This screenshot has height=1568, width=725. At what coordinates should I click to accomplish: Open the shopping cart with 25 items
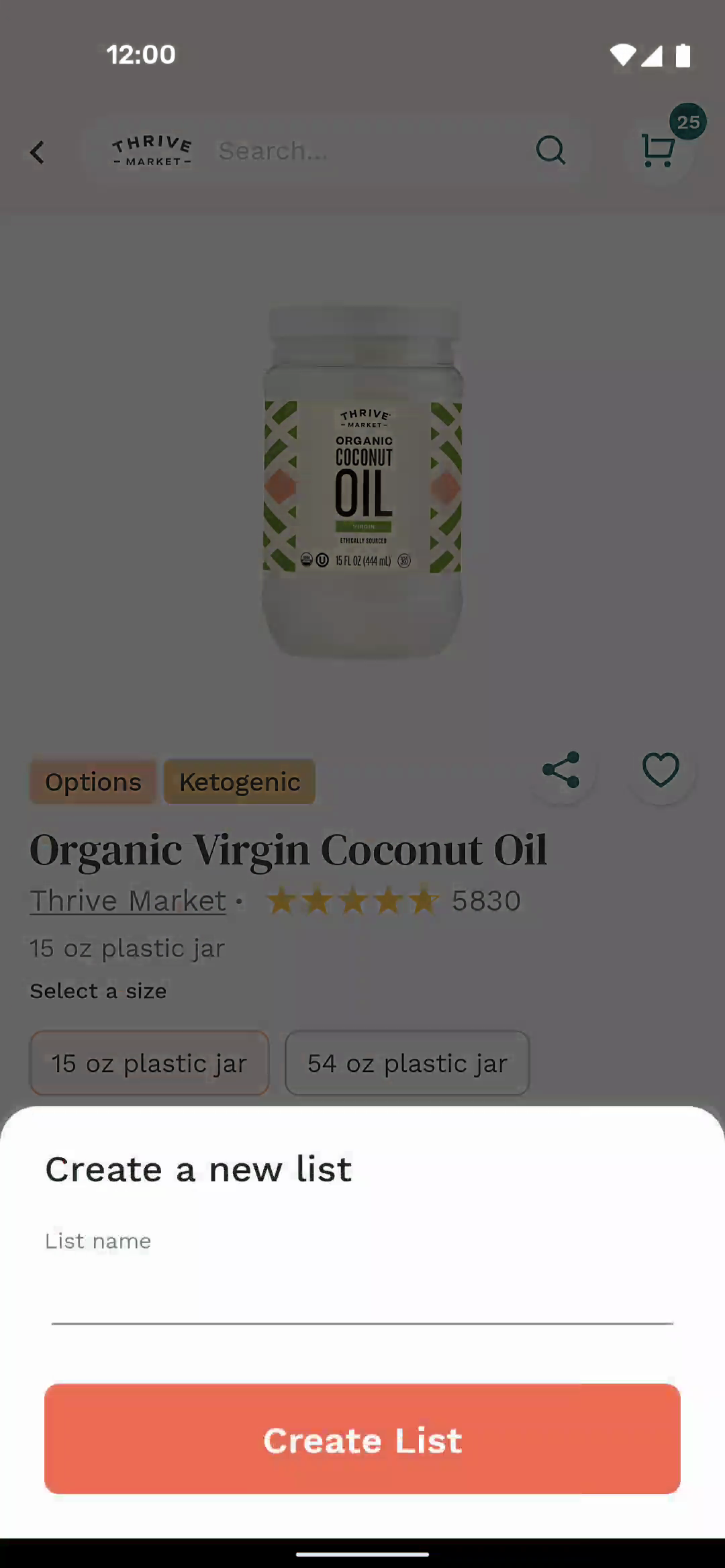659,150
